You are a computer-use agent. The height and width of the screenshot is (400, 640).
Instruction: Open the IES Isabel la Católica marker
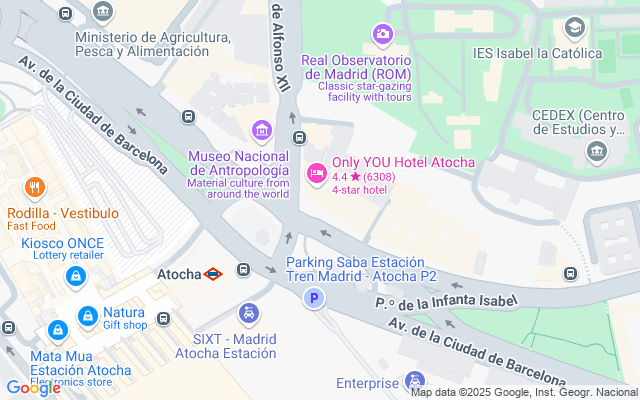coord(574,27)
